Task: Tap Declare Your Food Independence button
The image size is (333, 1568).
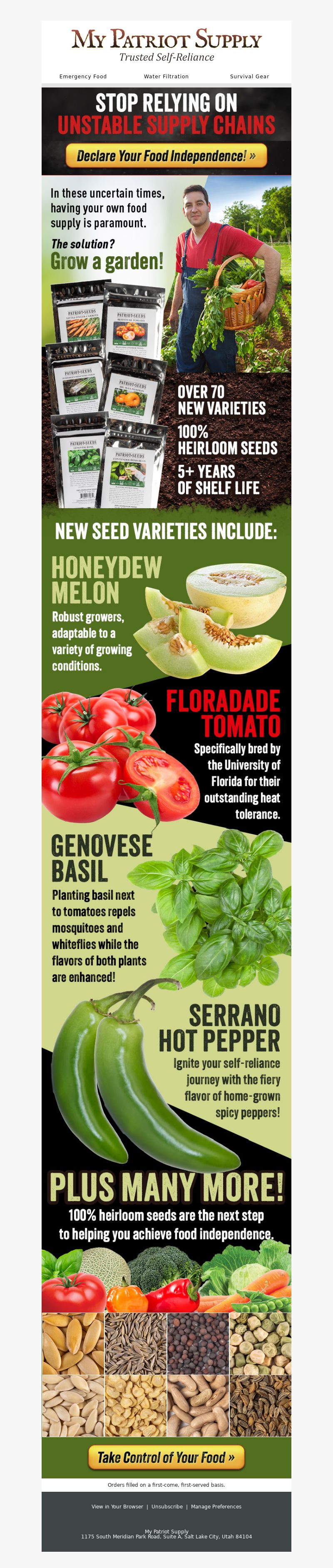Action: click(166, 156)
